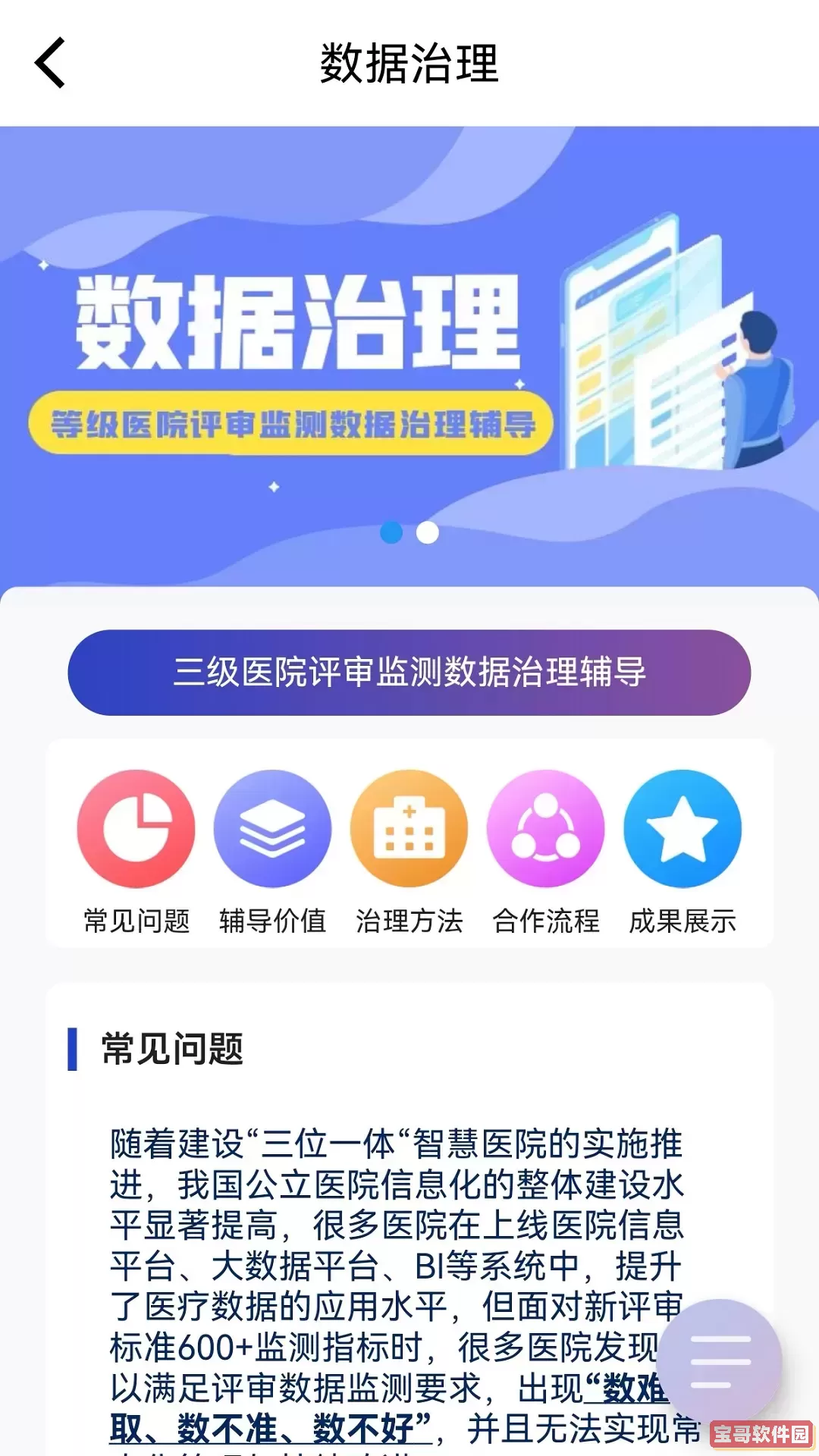819x1456 pixels.
Task: Switch to the second banner slide dot
Action: pyautogui.click(x=426, y=533)
